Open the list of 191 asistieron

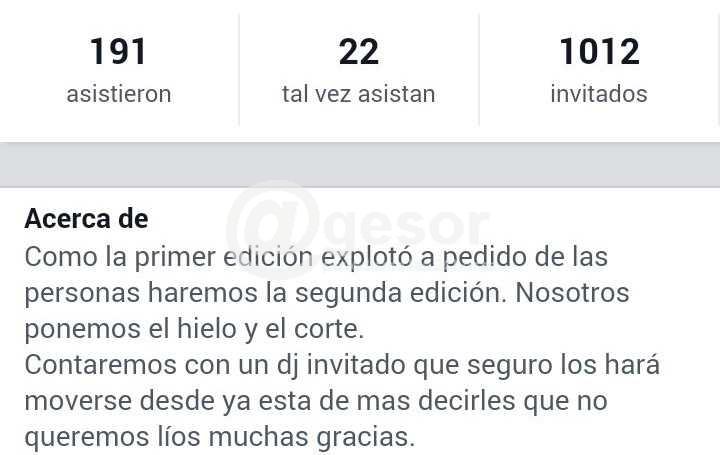click(119, 70)
